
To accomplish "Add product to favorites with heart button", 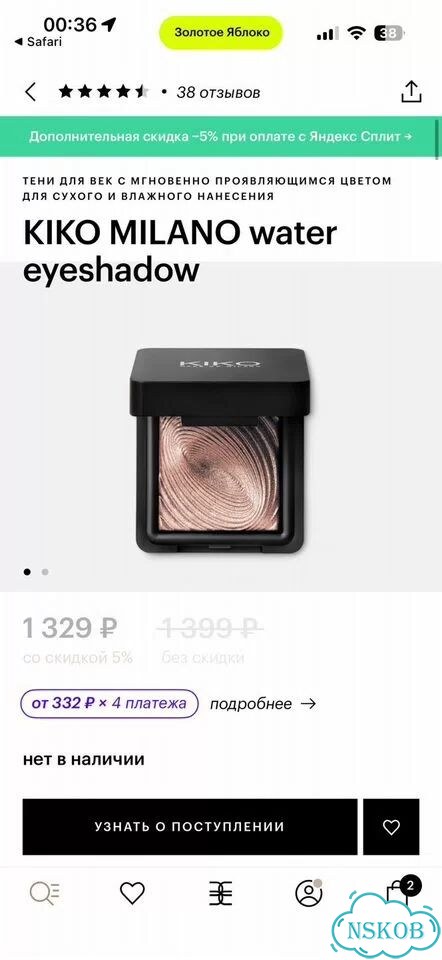I will [391, 827].
